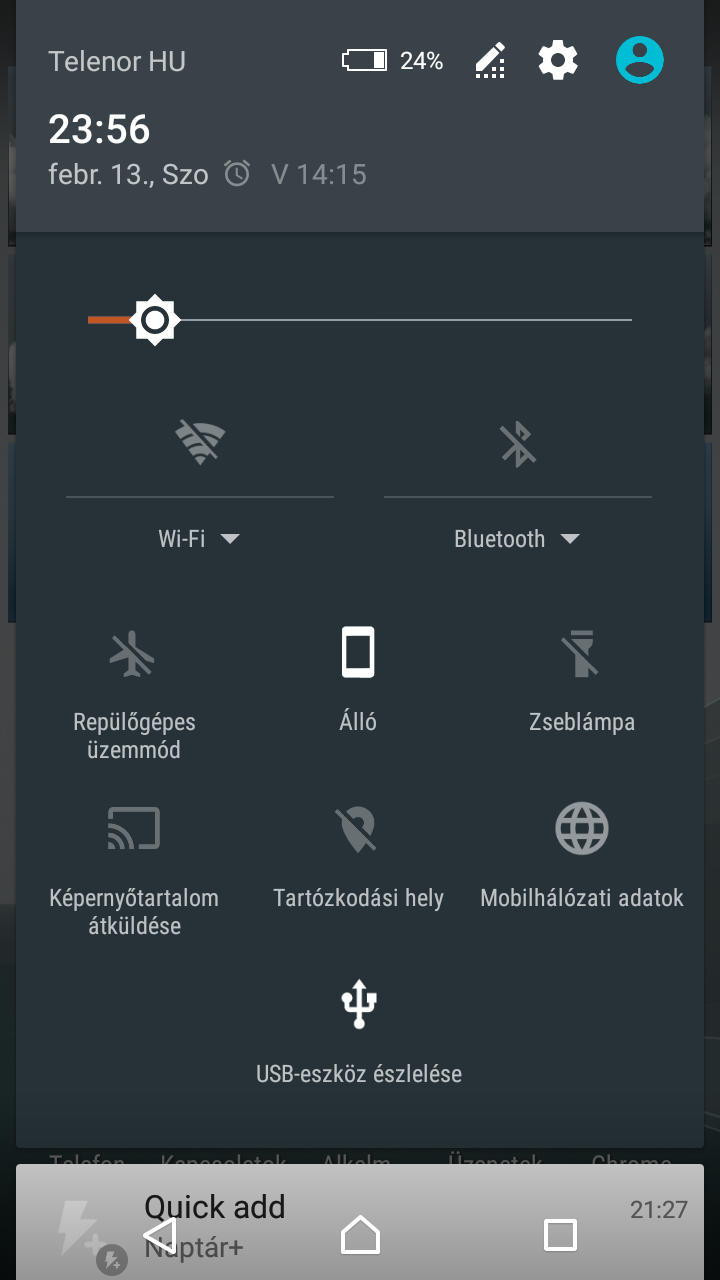Open settings via the gear icon
The width and height of the screenshot is (720, 1280).
click(558, 61)
